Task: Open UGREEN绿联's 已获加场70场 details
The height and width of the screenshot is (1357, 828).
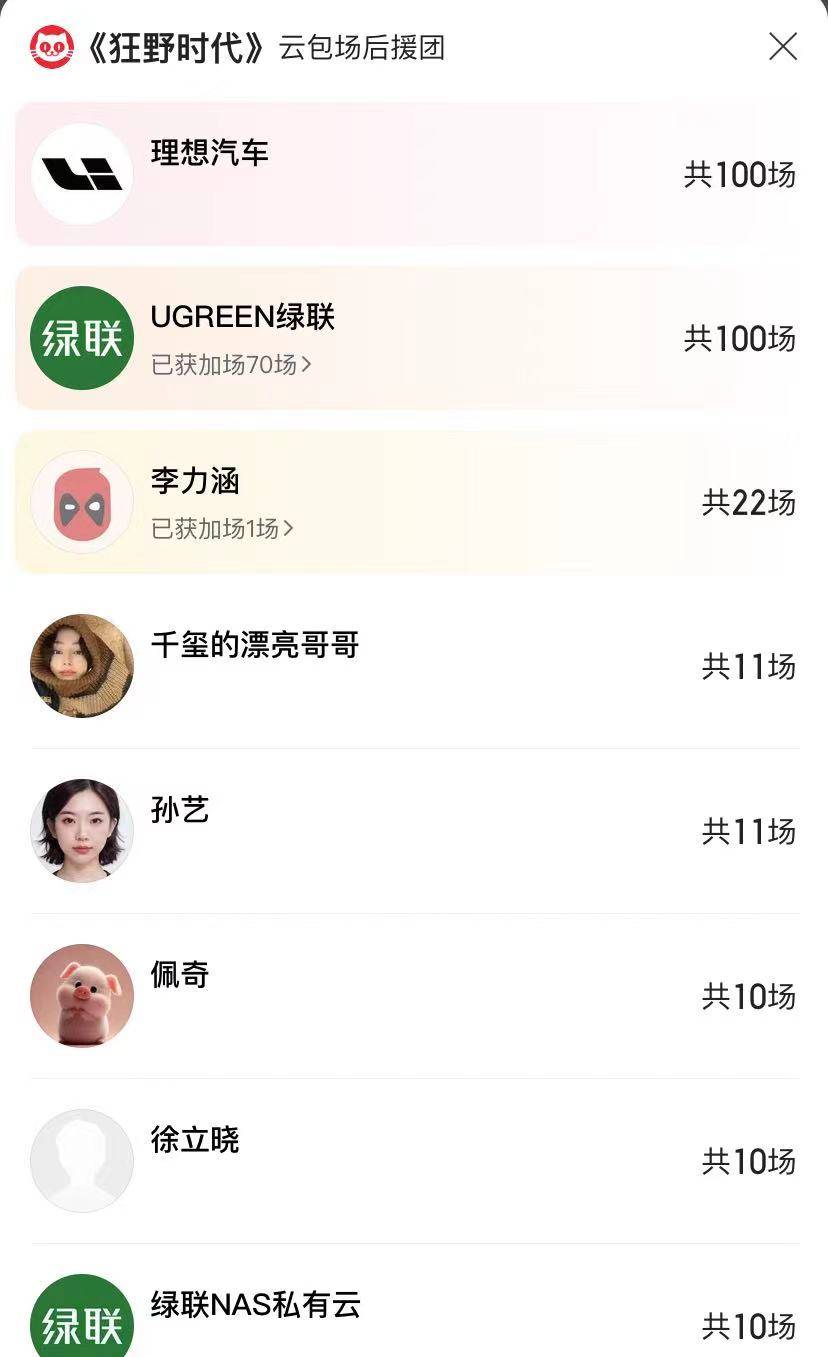Action: tap(231, 365)
